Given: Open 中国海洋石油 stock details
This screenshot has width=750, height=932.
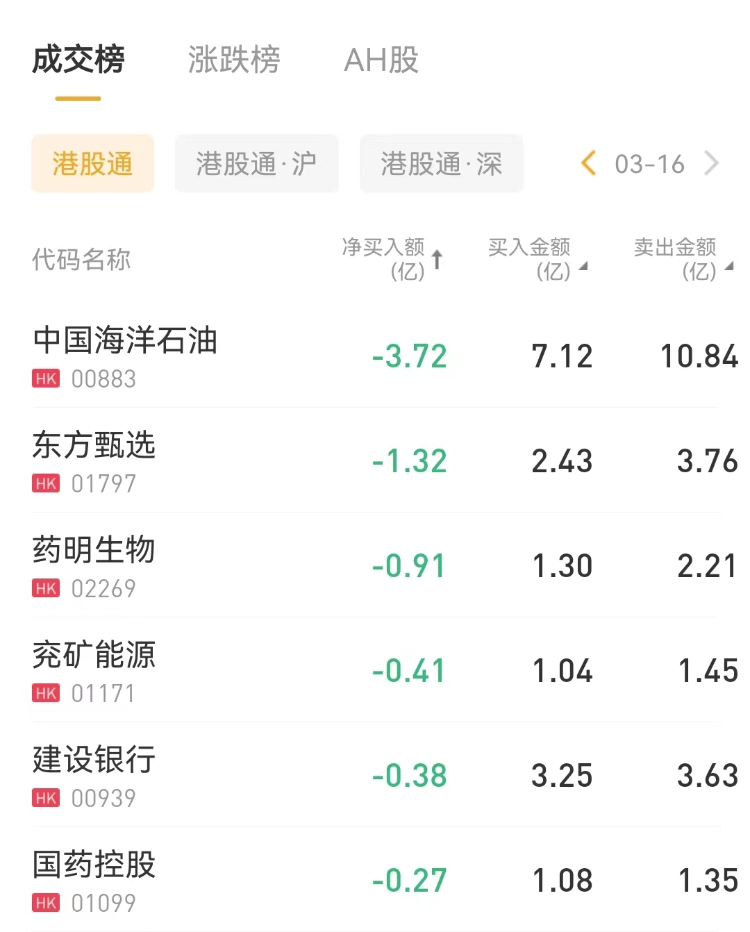Looking at the screenshot, I should click(125, 355).
